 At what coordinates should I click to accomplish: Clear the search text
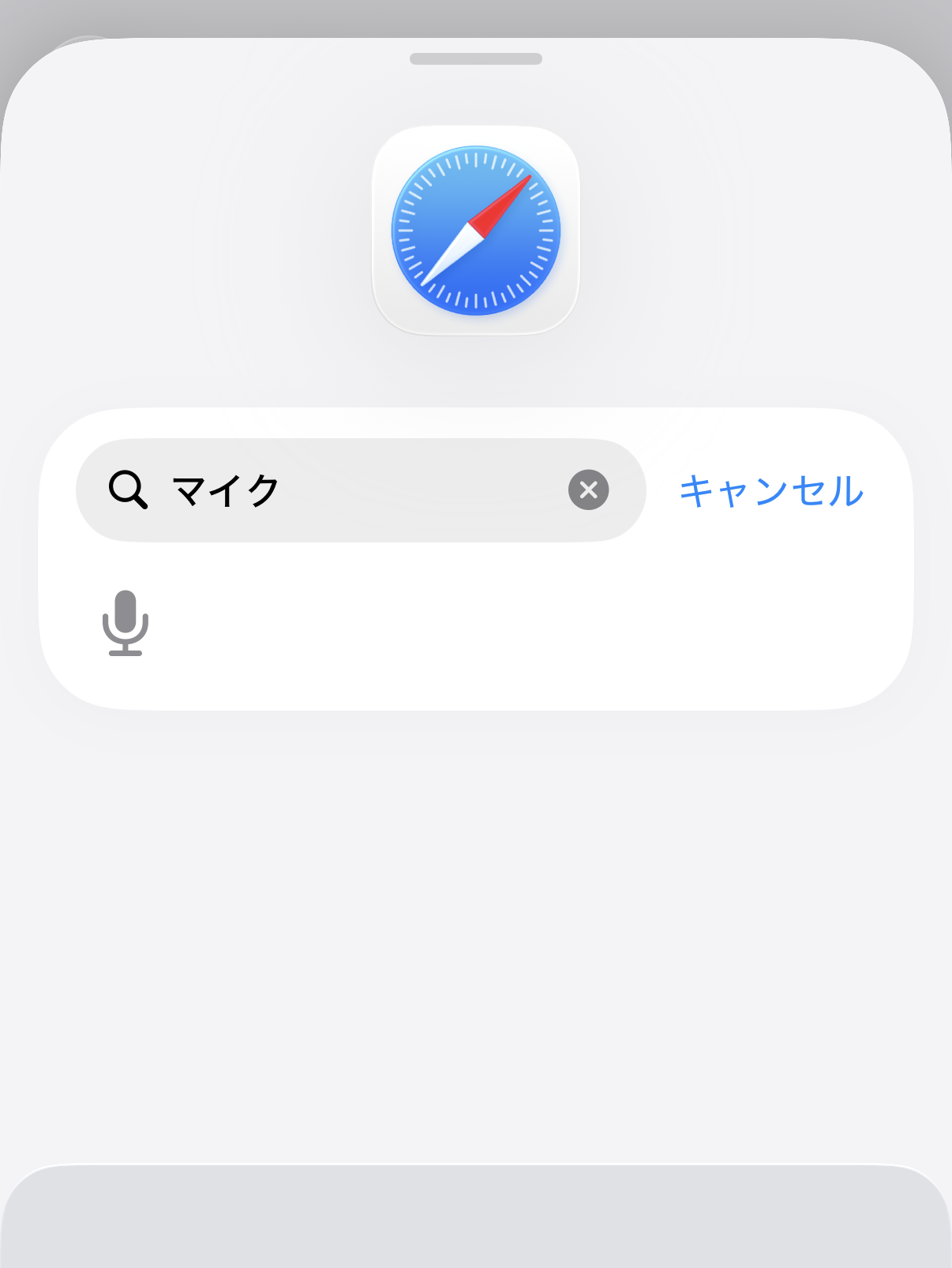point(588,490)
